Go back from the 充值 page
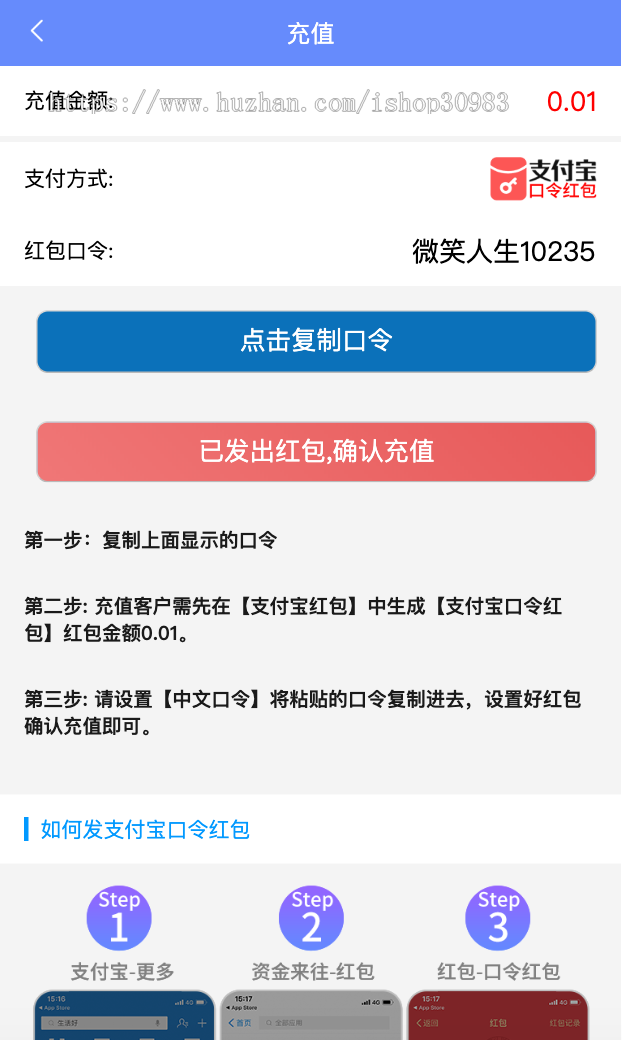Viewport: 622px width, 1040px height. pyautogui.click(x=37, y=32)
